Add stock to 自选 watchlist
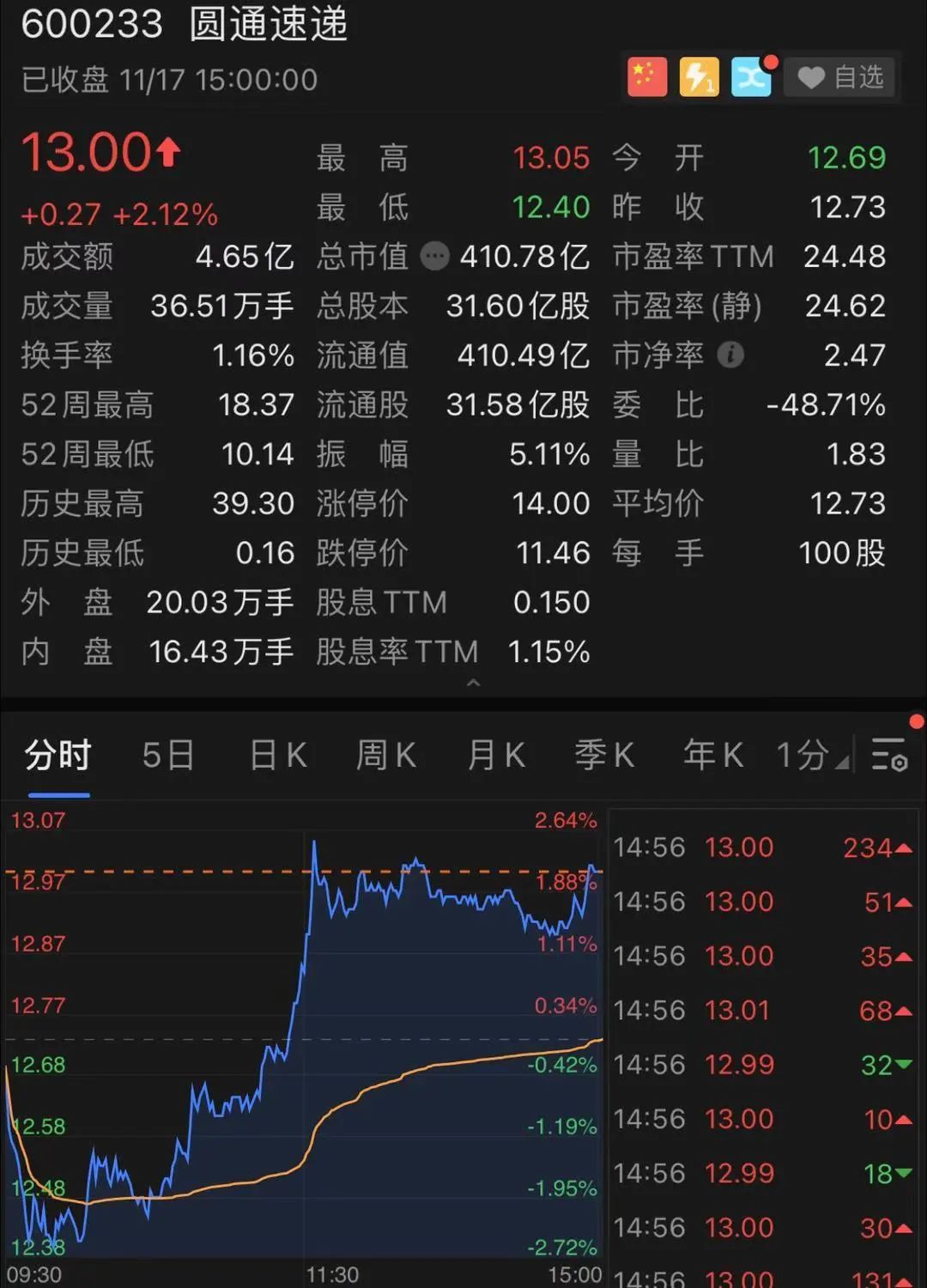This screenshot has width=927, height=1288. click(840, 78)
